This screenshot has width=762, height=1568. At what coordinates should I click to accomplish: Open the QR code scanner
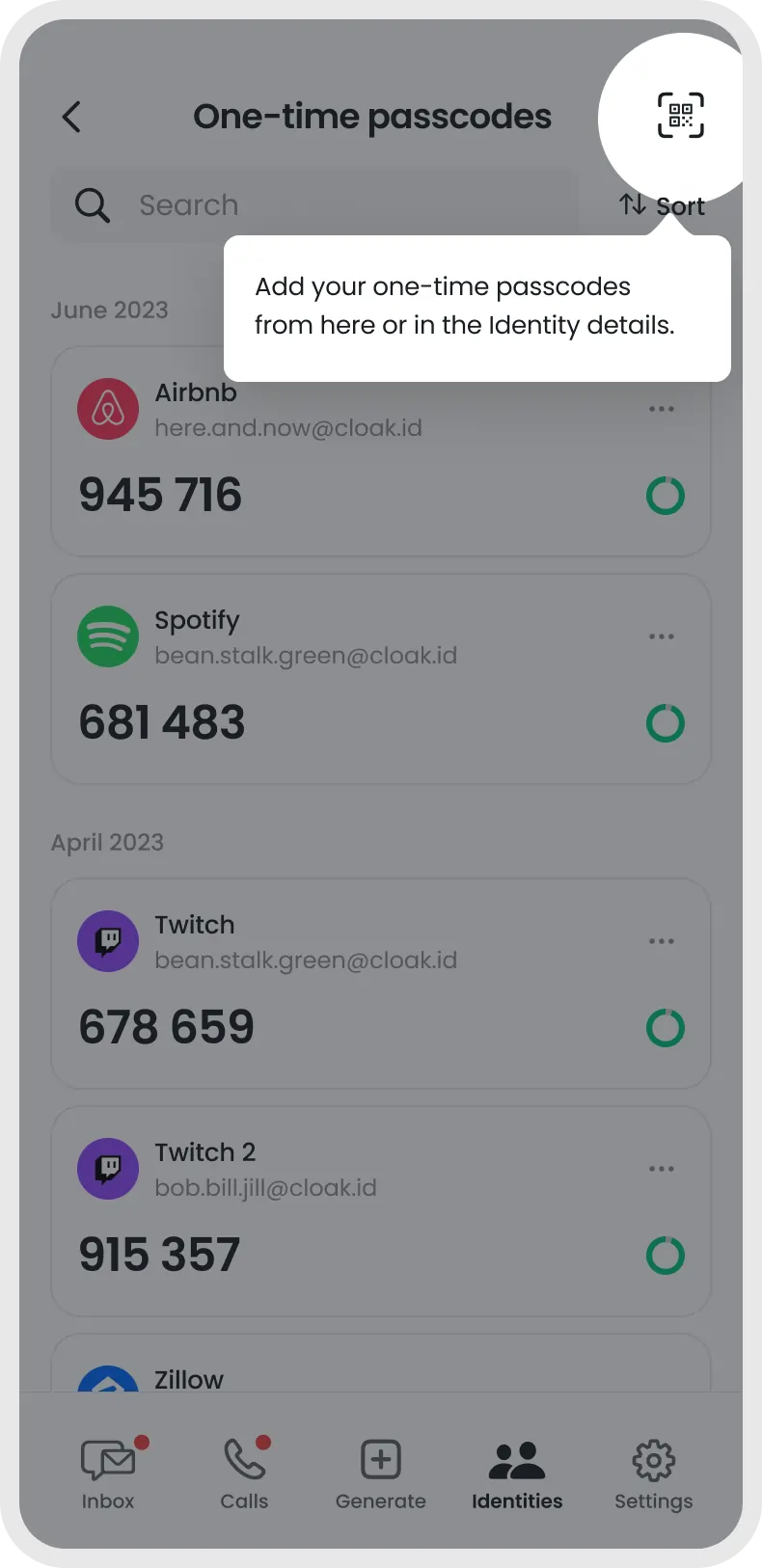pos(680,116)
